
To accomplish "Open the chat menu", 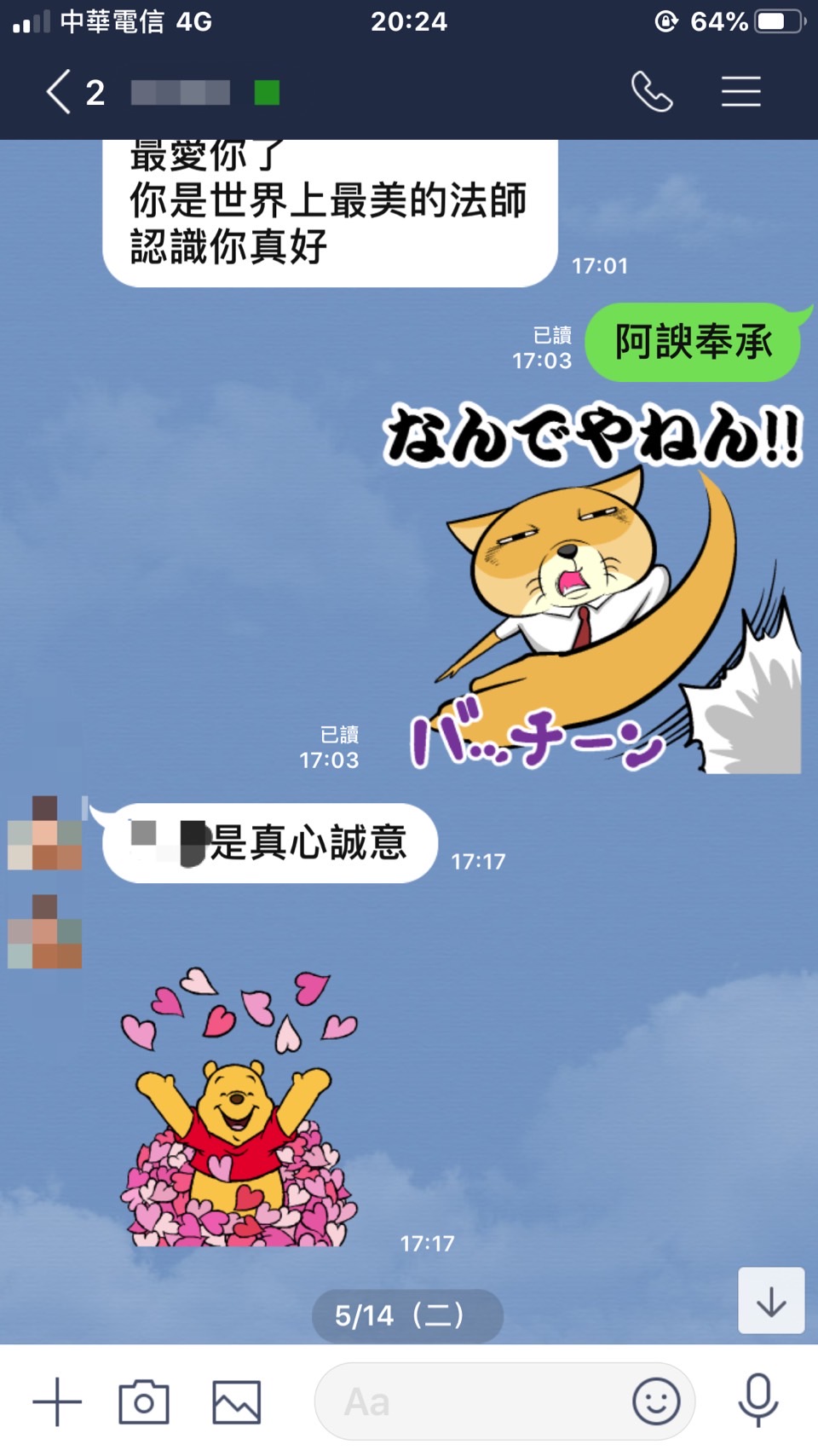I will 740,92.
